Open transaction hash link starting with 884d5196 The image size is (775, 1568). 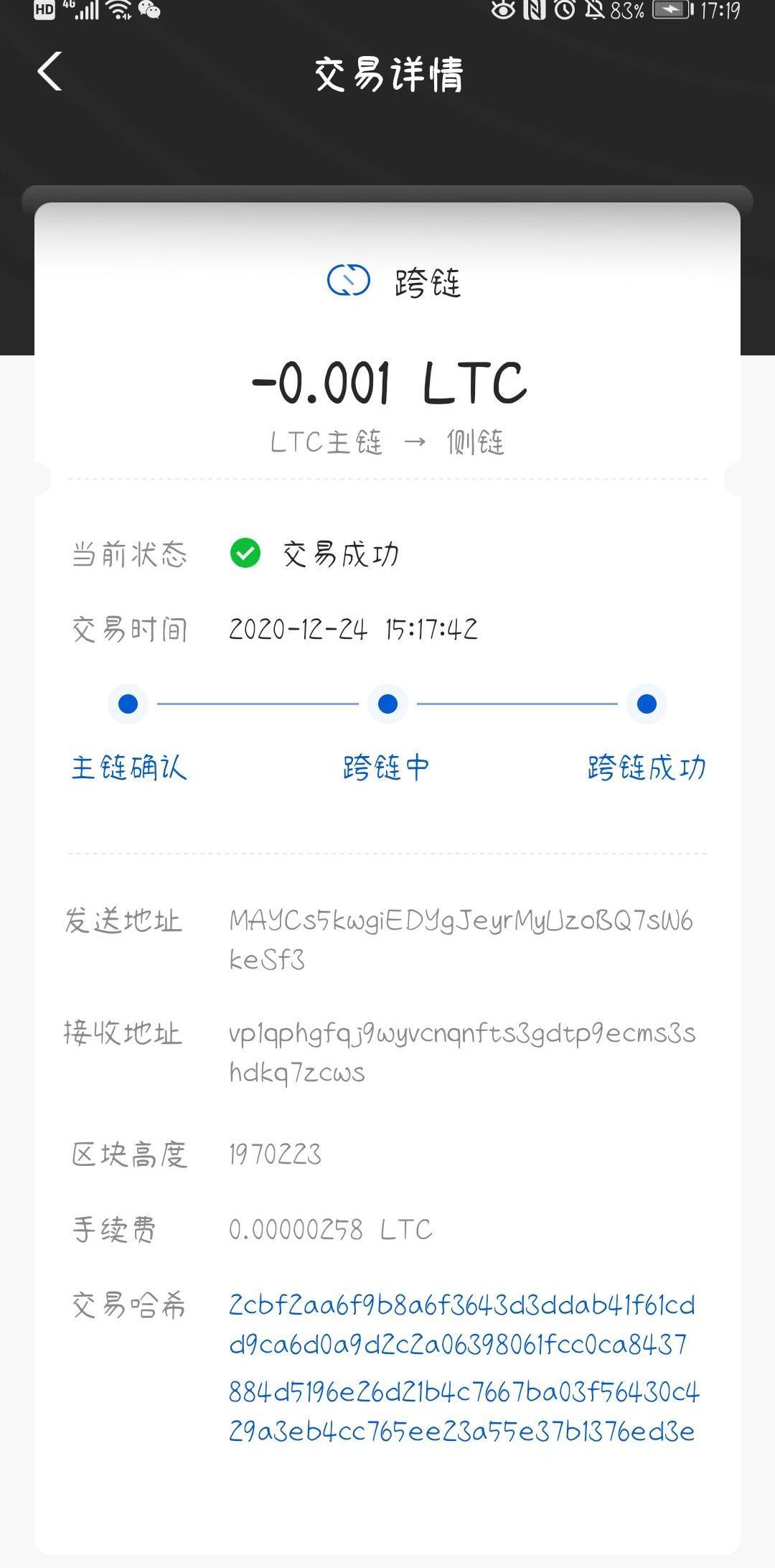tap(462, 1411)
